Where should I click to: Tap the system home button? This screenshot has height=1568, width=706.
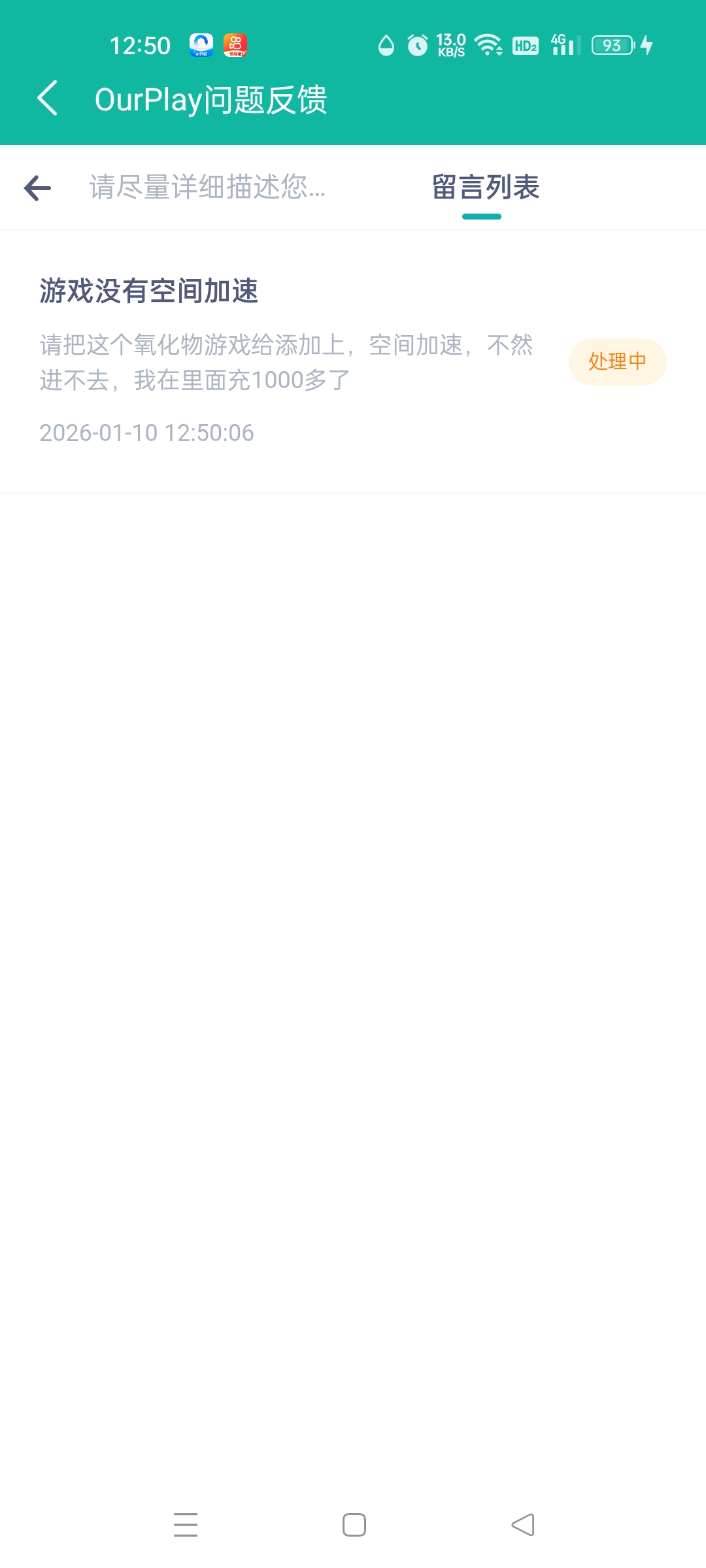click(x=354, y=1525)
